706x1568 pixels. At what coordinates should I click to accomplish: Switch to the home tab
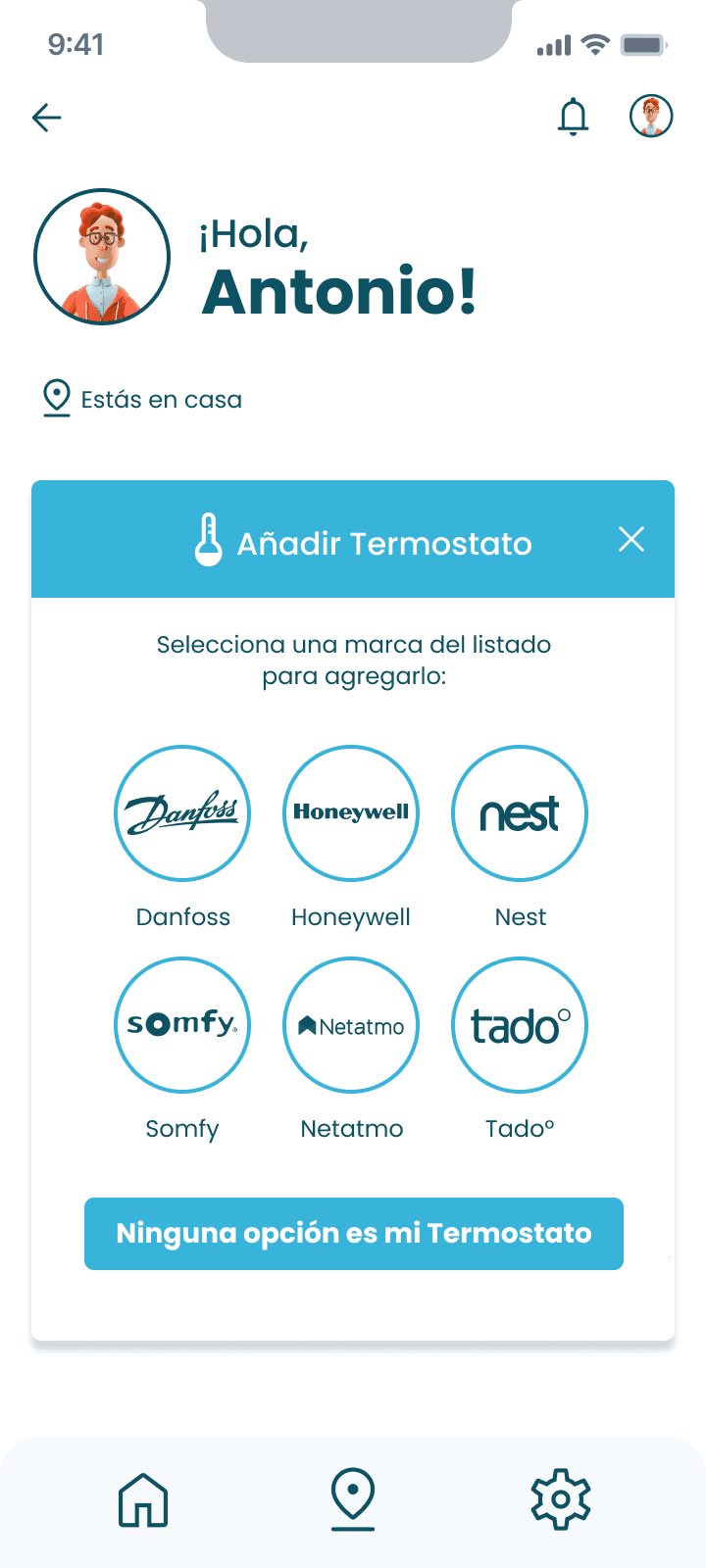click(x=143, y=1499)
